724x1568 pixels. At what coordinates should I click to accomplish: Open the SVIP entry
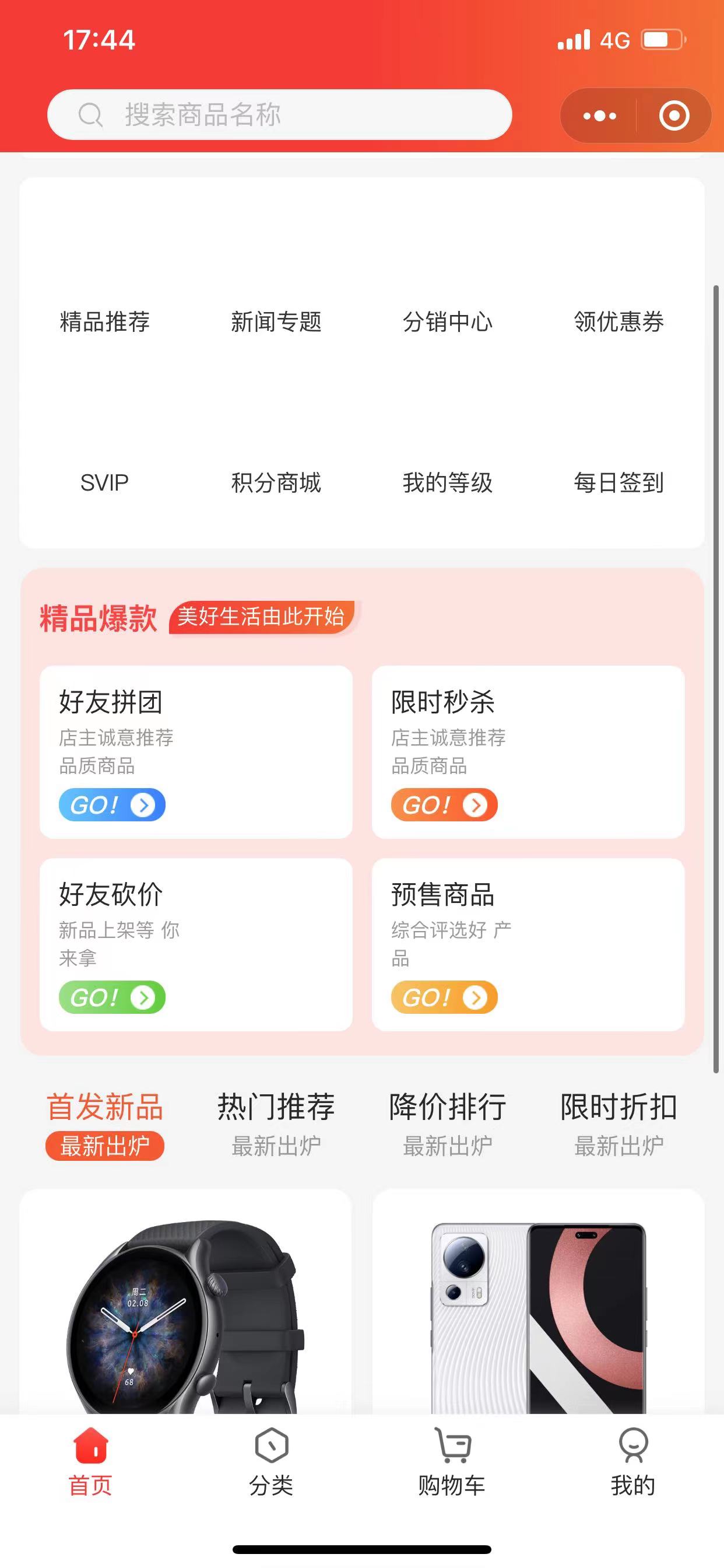105,482
